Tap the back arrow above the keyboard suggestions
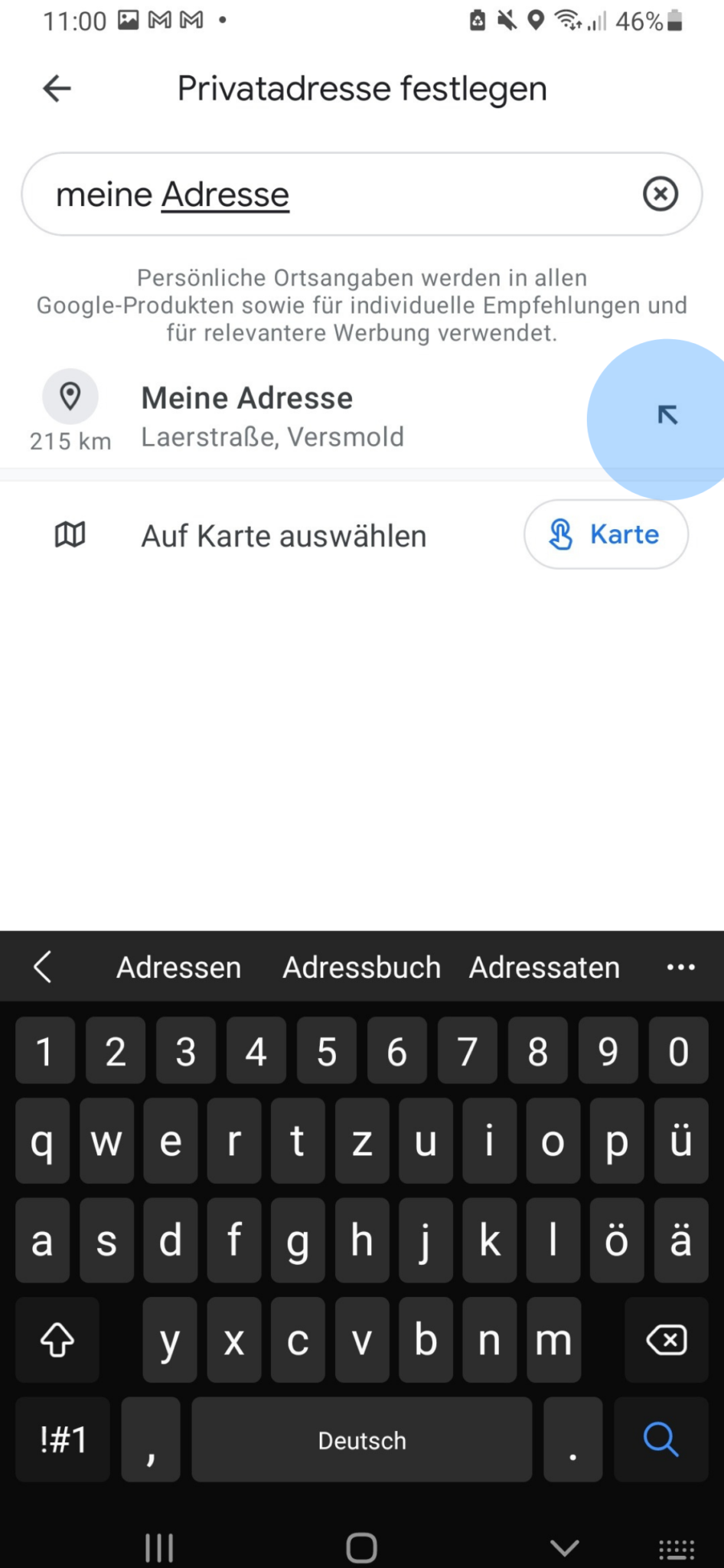Image resolution: width=724 pixels, height=1568 pixels. click(x=44, y=967)
